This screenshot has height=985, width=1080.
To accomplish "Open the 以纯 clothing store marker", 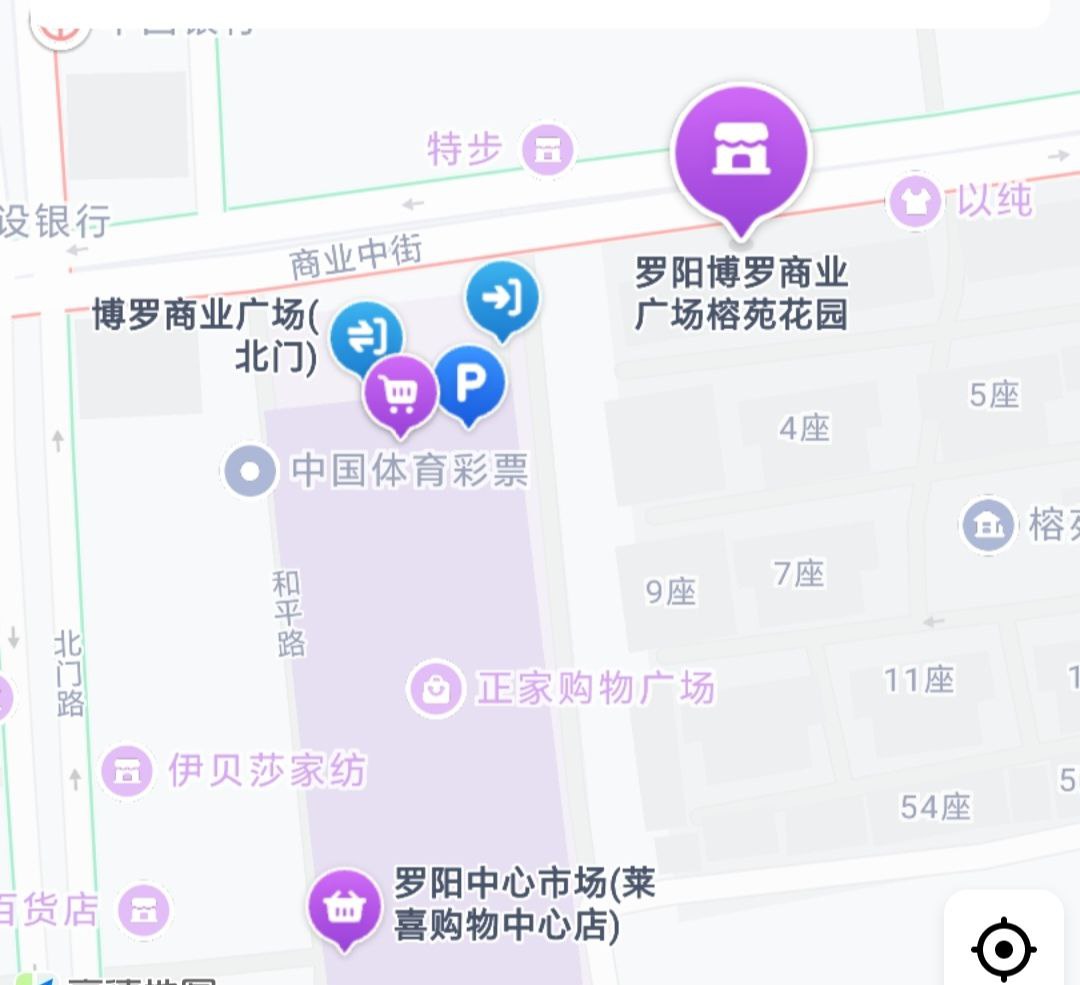I will coord(914,202).
